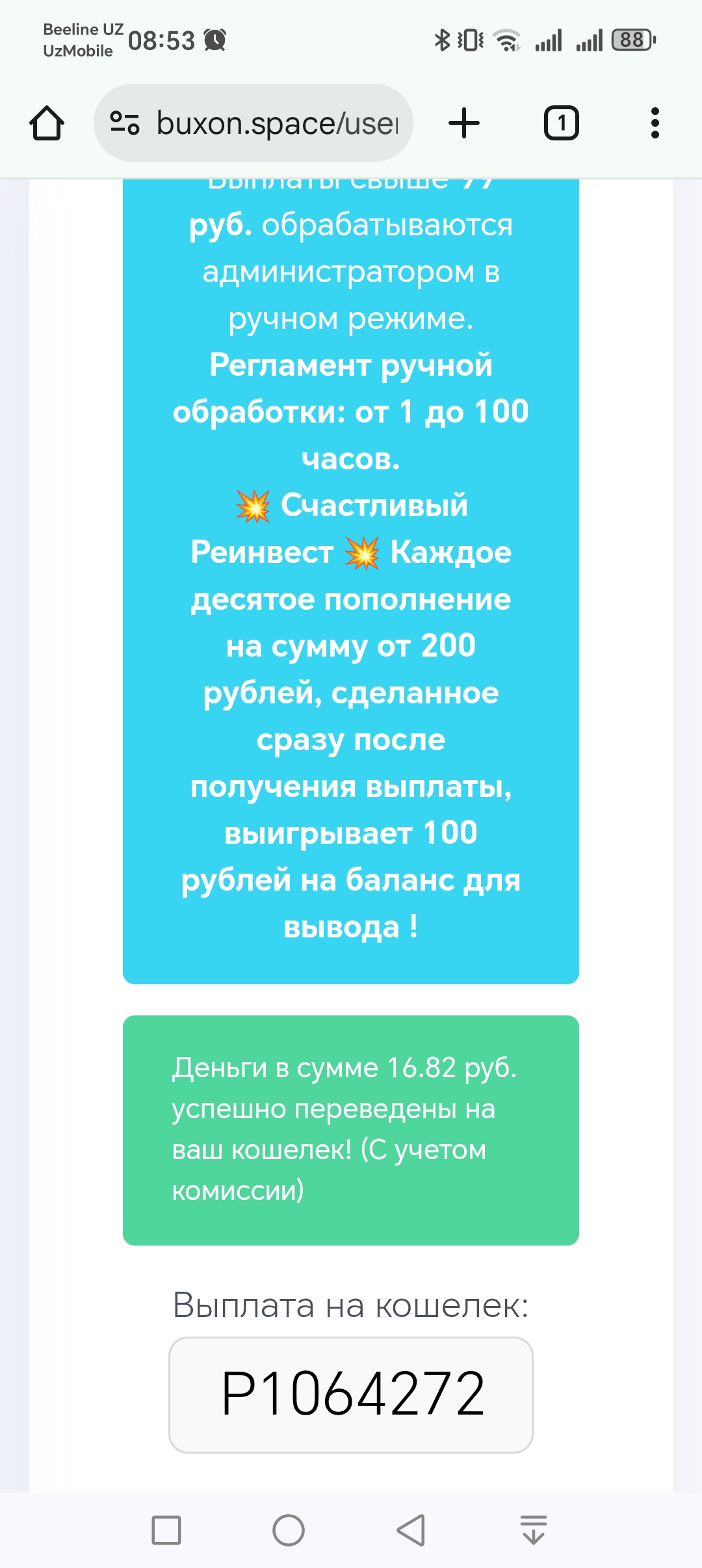Go back using the system back button
Screen dimensions: 702x1568
[x=411, y=1530]
